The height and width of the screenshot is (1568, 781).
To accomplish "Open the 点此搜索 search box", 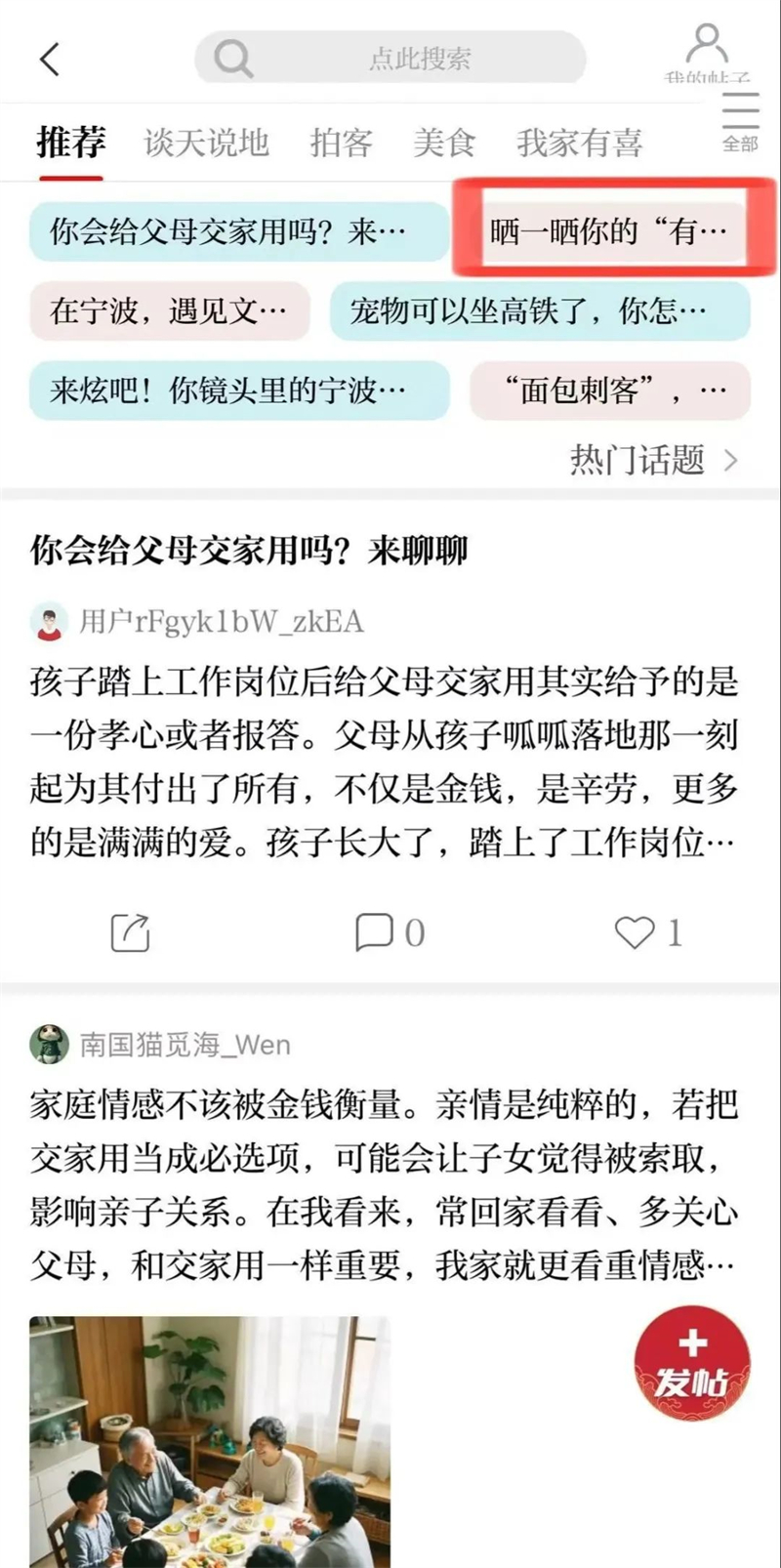I will tap(390, 59).
